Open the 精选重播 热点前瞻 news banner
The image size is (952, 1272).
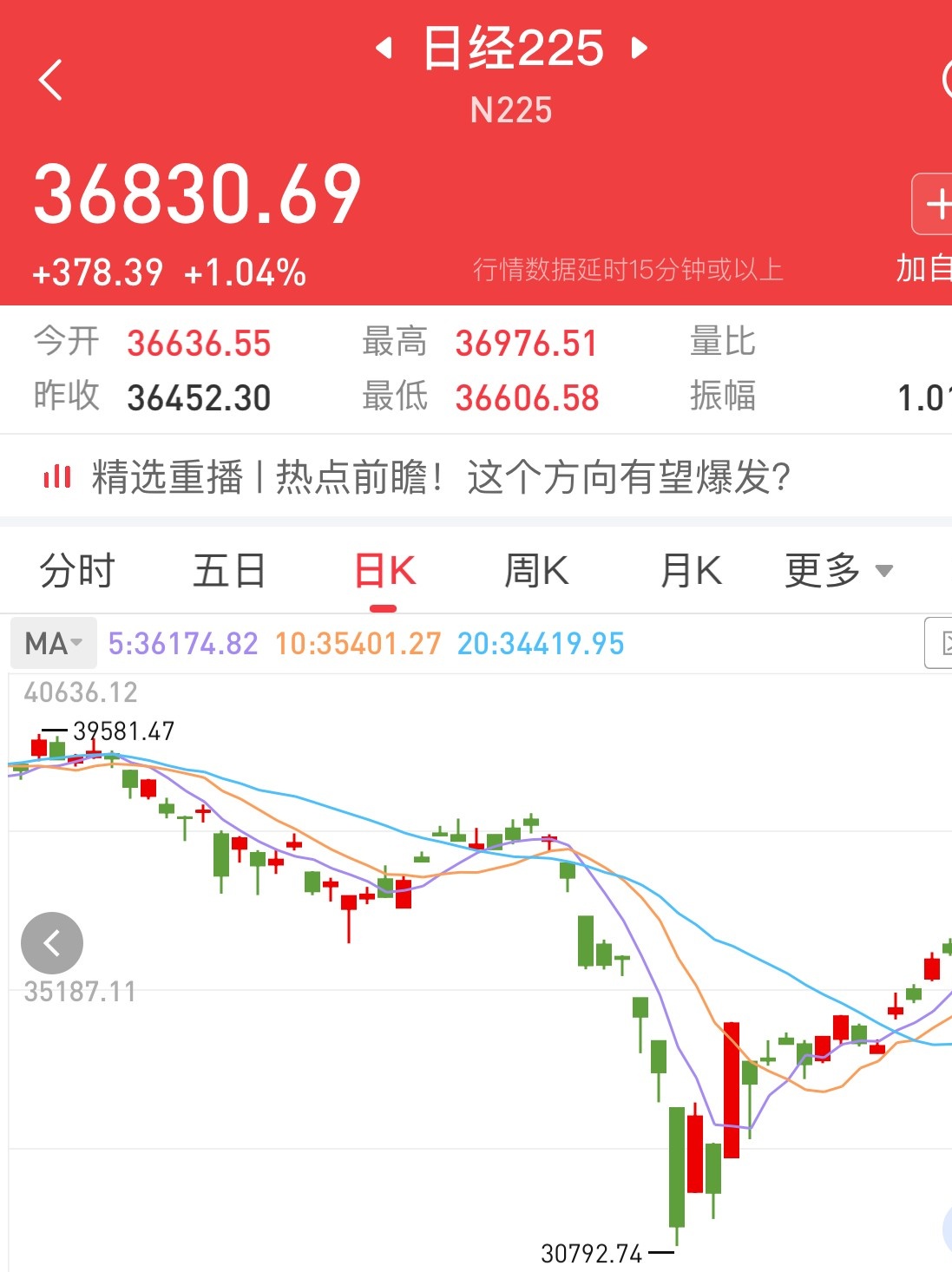(x=441, y=477)
